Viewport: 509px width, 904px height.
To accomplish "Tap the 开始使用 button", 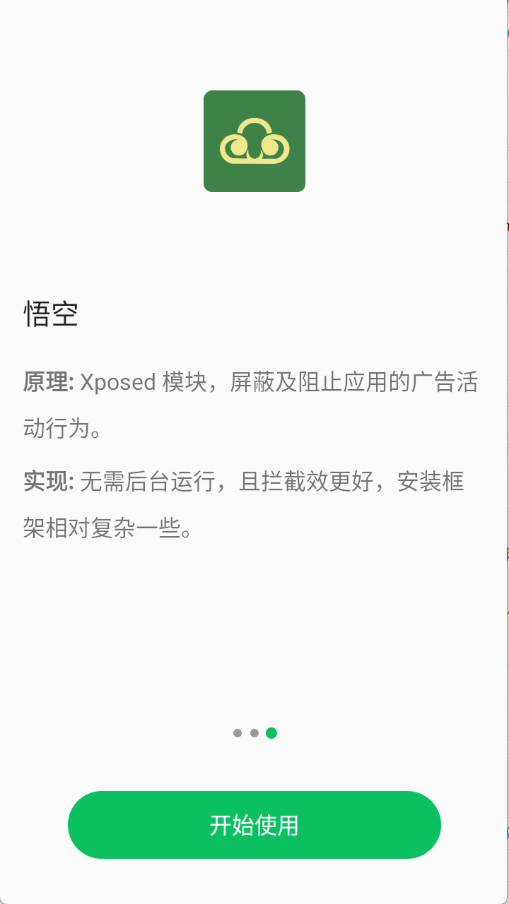I will point(254,825).
